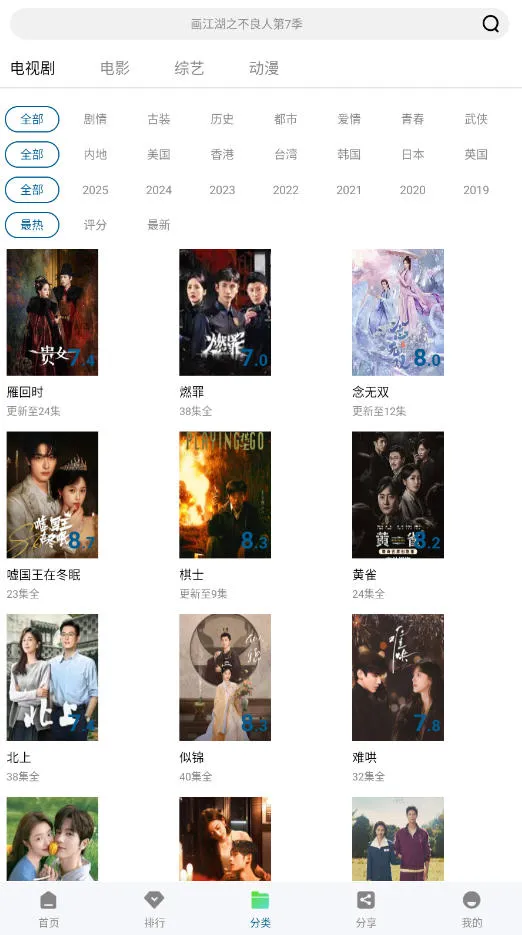Select the 韩国 region filter
This screenshot has width=522, height=935.
click(x=349, y=154)
